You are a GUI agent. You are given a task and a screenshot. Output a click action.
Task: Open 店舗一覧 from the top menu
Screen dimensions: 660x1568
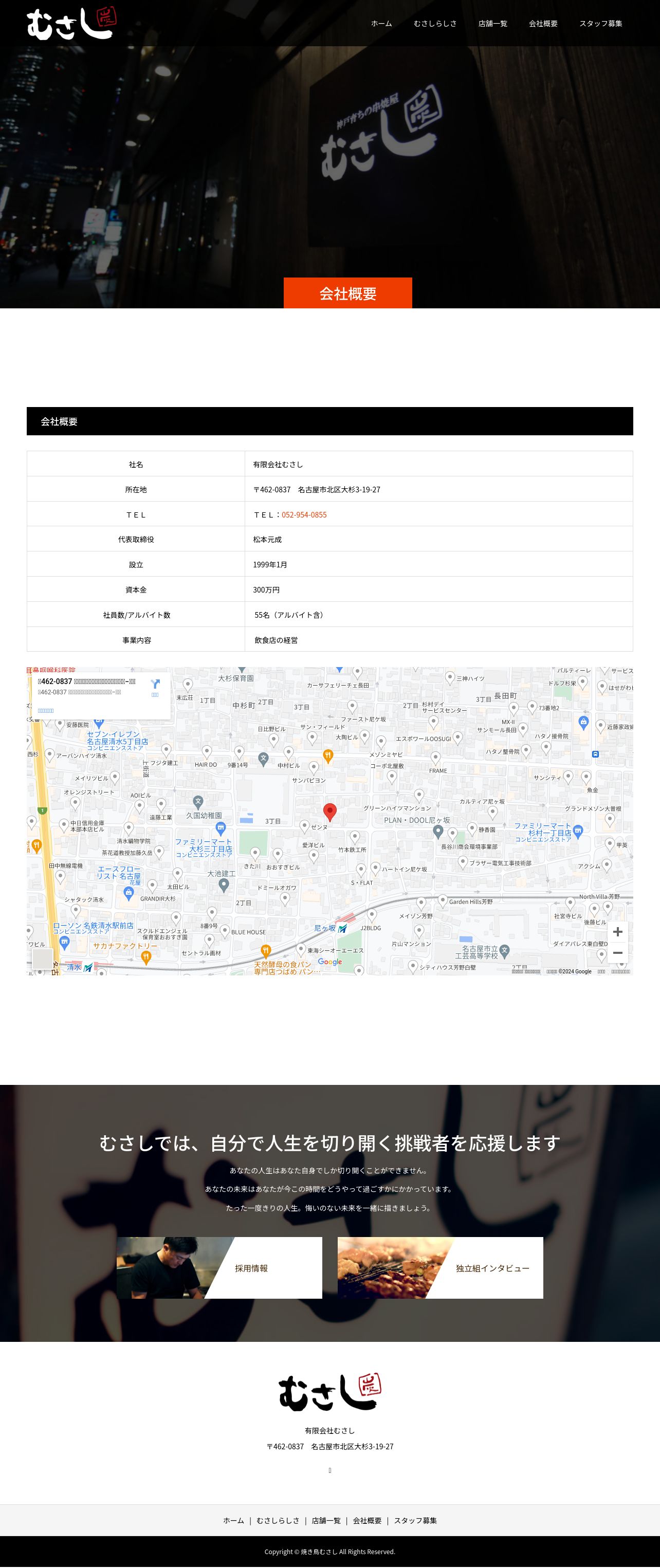point(492,23)
